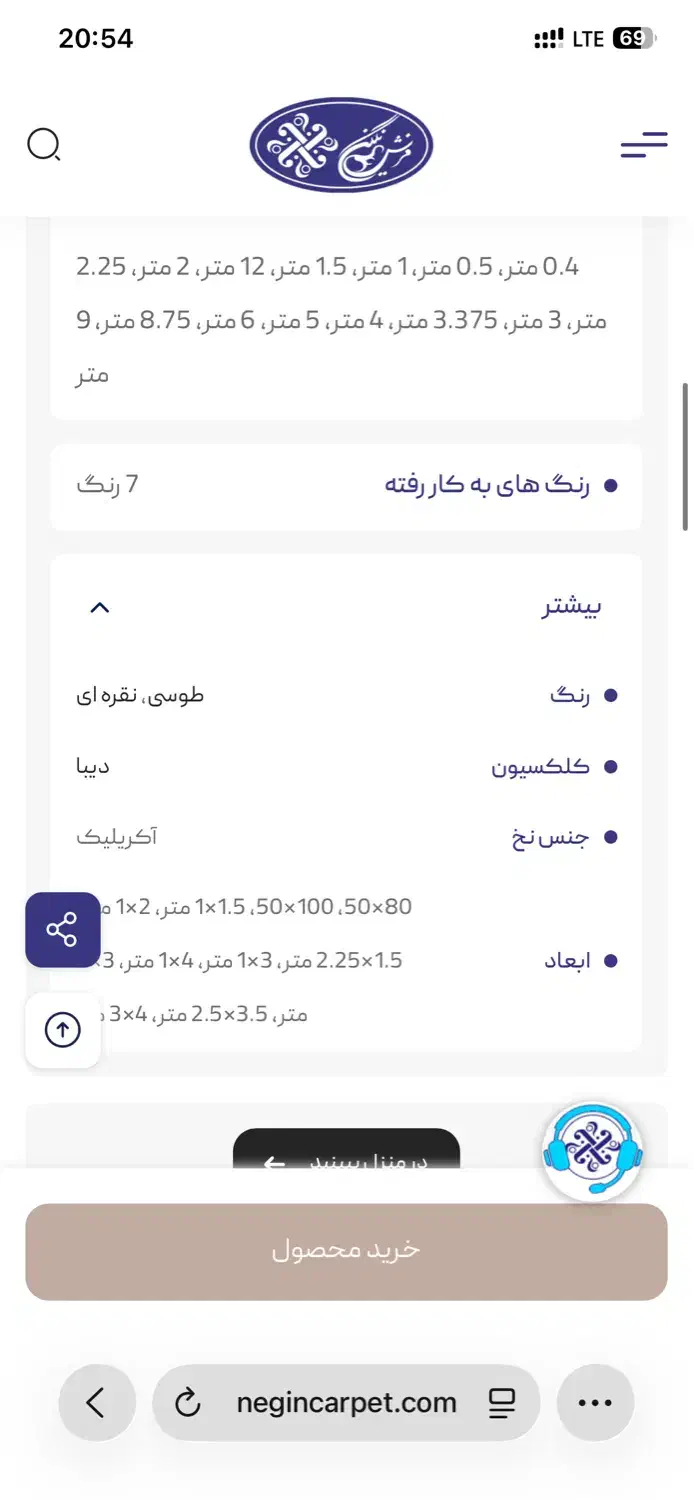The width and height of the screenshot is (694, 1500).
Task: Open the negincarpet.com address bar
Action: point(346,1403)
